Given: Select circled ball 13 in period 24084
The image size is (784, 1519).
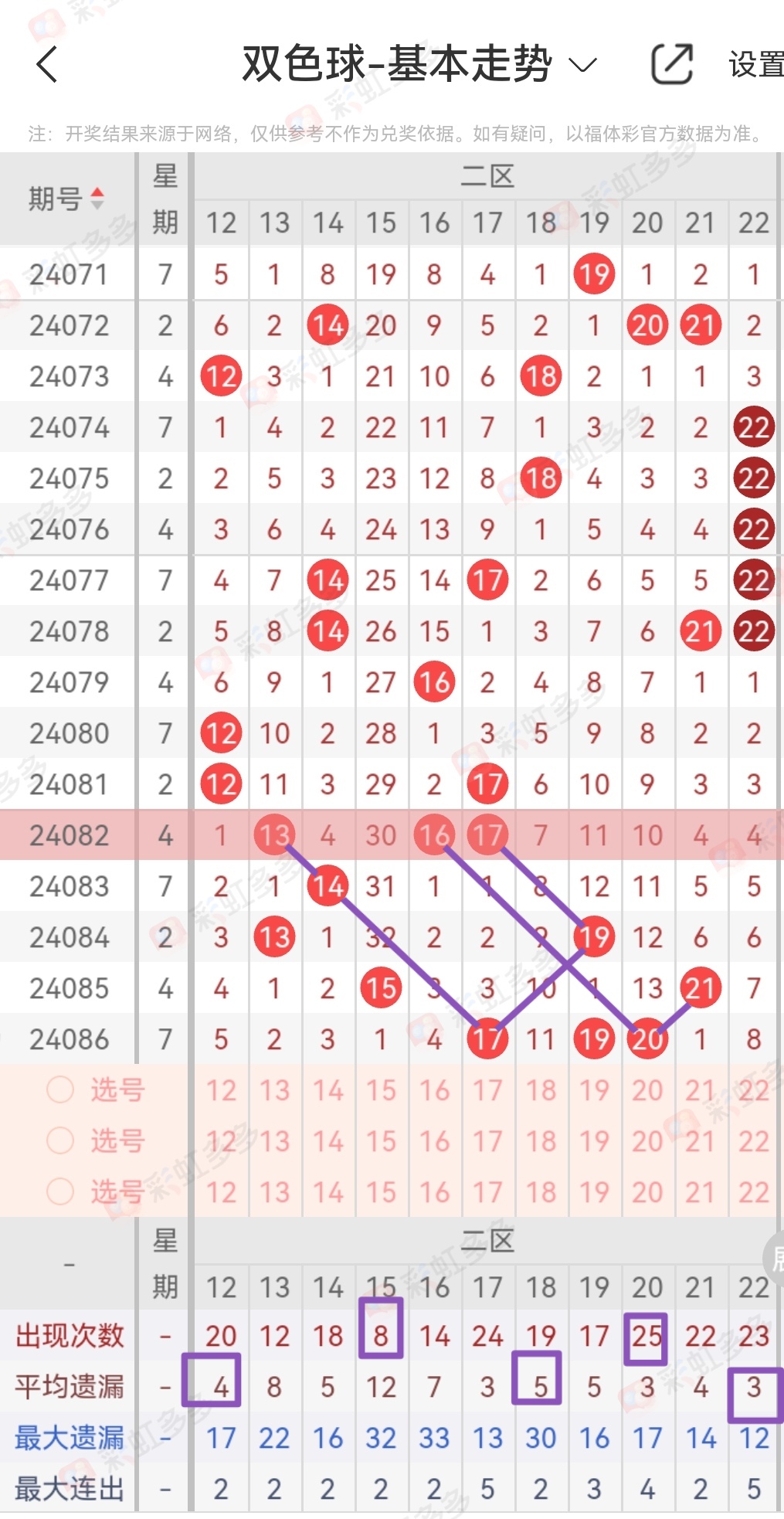Looking at the screenshot, I should [274, 936].
